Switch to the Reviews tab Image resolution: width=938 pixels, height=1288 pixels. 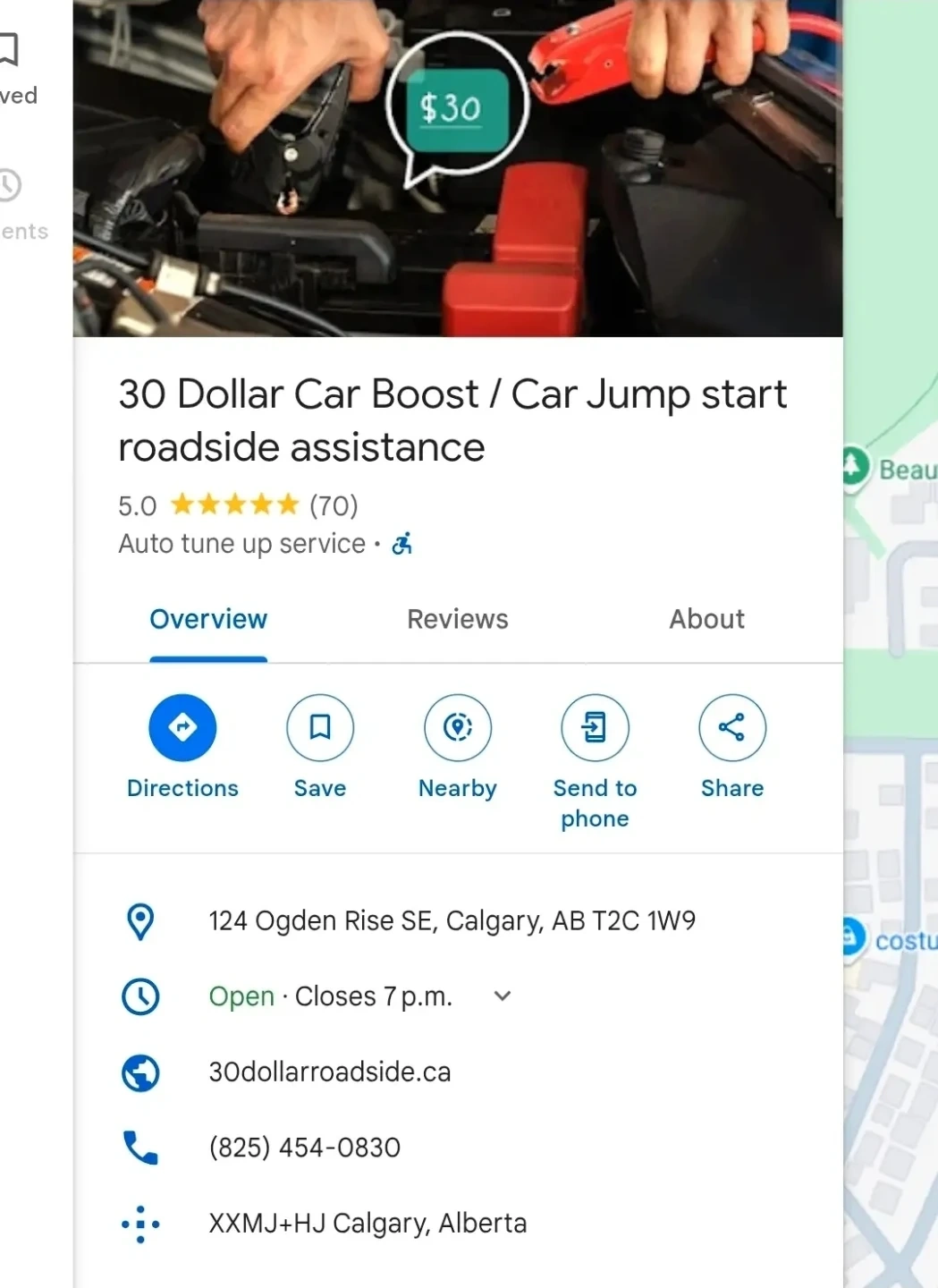[457, 619]
